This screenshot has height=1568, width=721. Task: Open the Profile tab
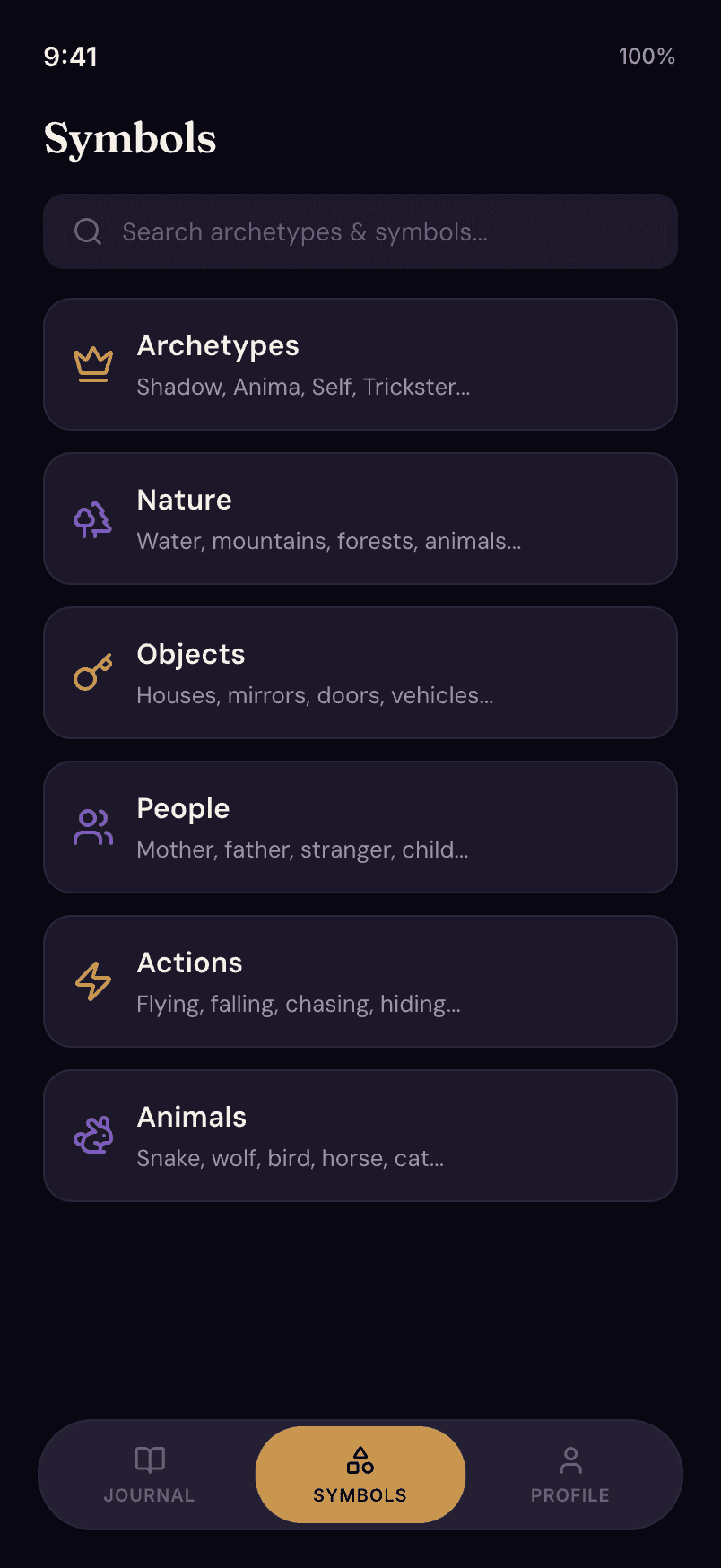click(569, 1475)
